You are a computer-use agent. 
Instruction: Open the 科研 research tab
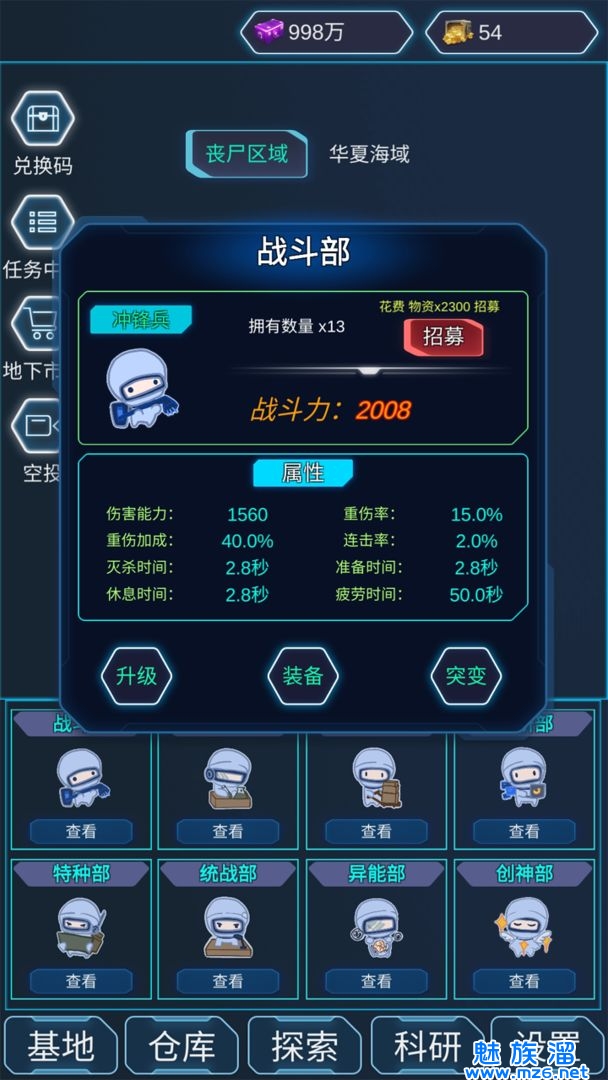click(x=427, y=1047)
